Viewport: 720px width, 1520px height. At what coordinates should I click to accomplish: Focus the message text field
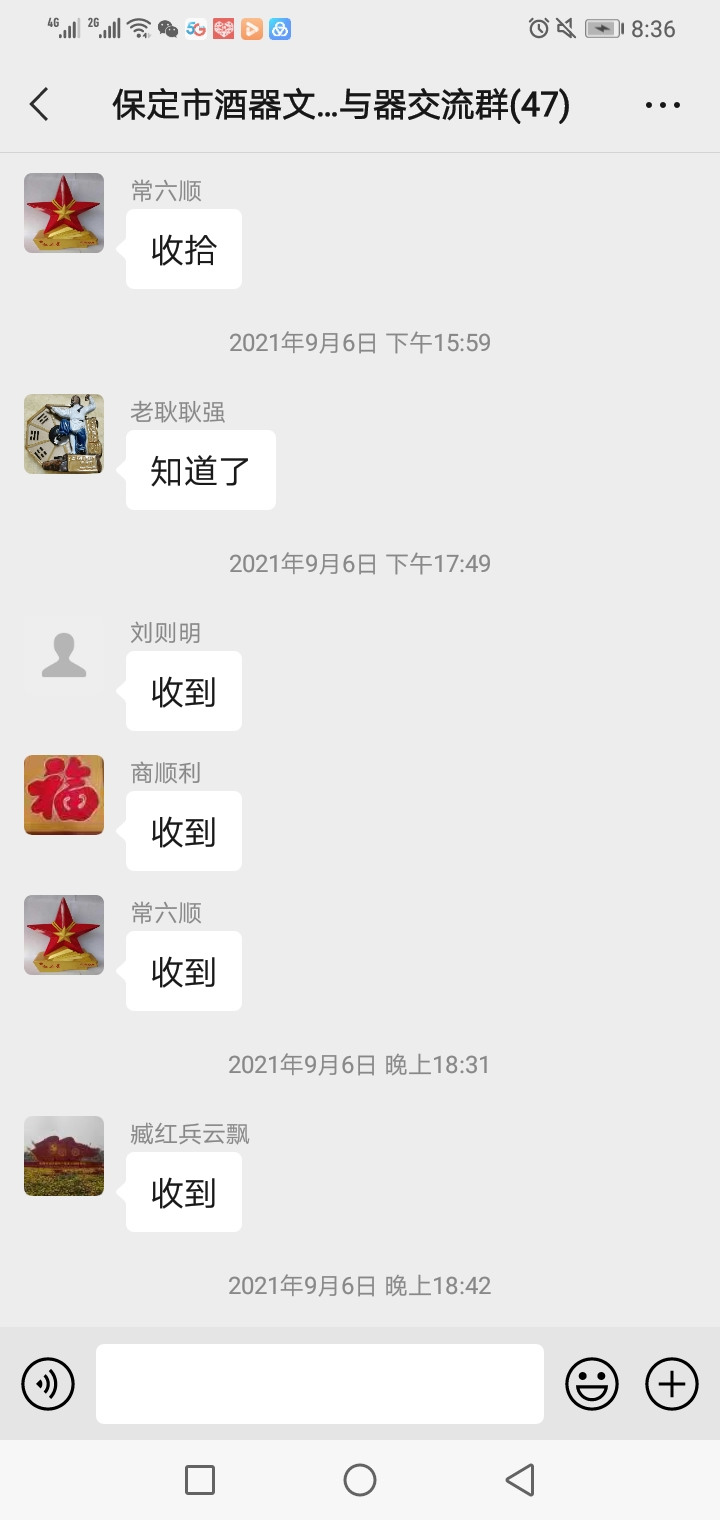(320, 1384)
